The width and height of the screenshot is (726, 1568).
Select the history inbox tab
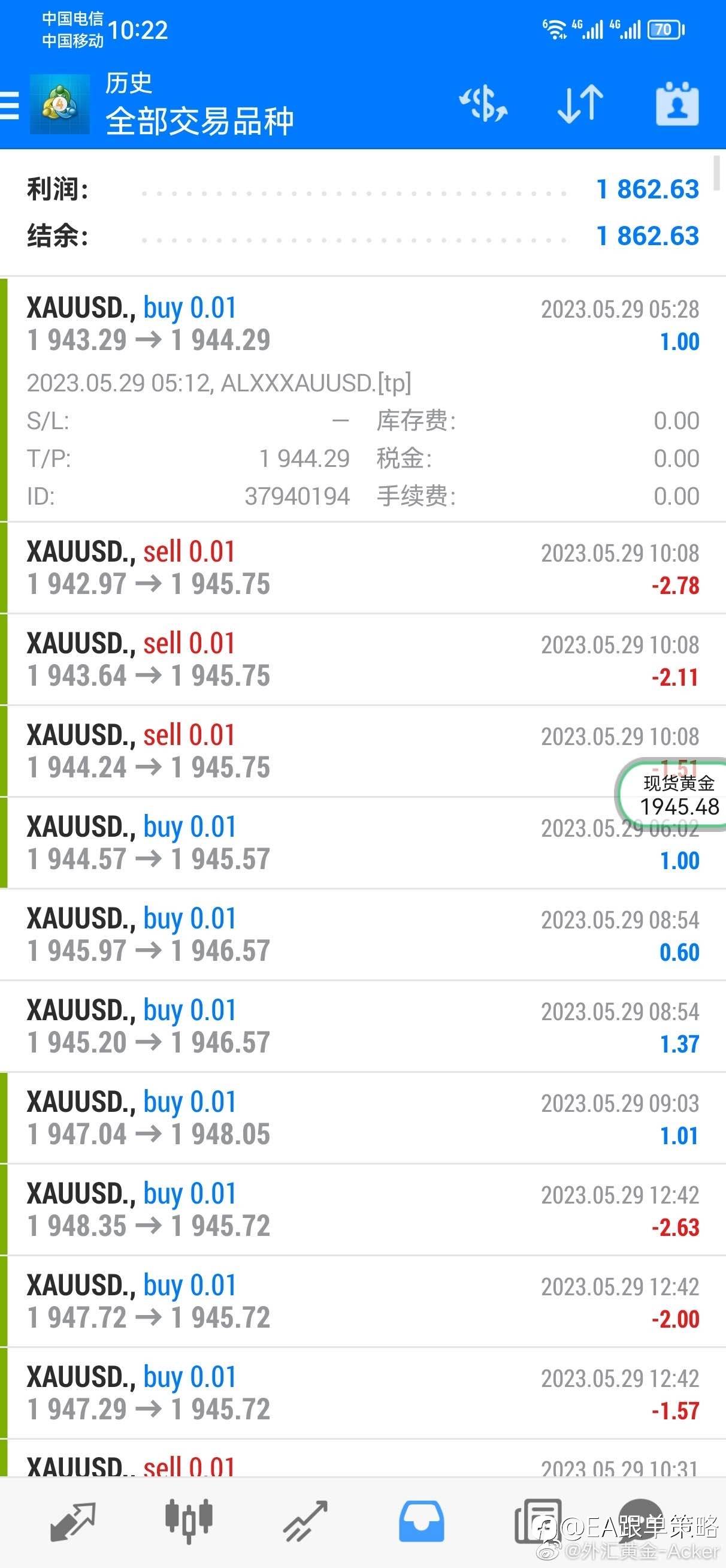[x=421, y=1522]
